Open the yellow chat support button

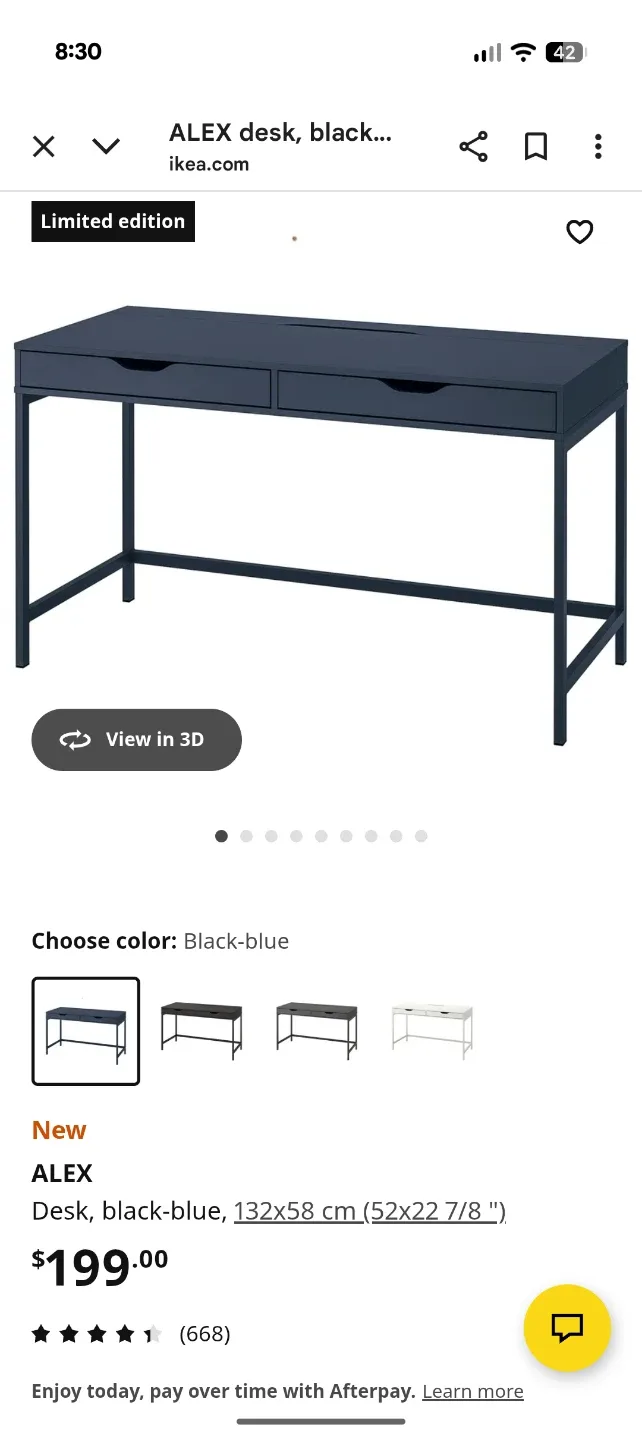pos(567,1327)
